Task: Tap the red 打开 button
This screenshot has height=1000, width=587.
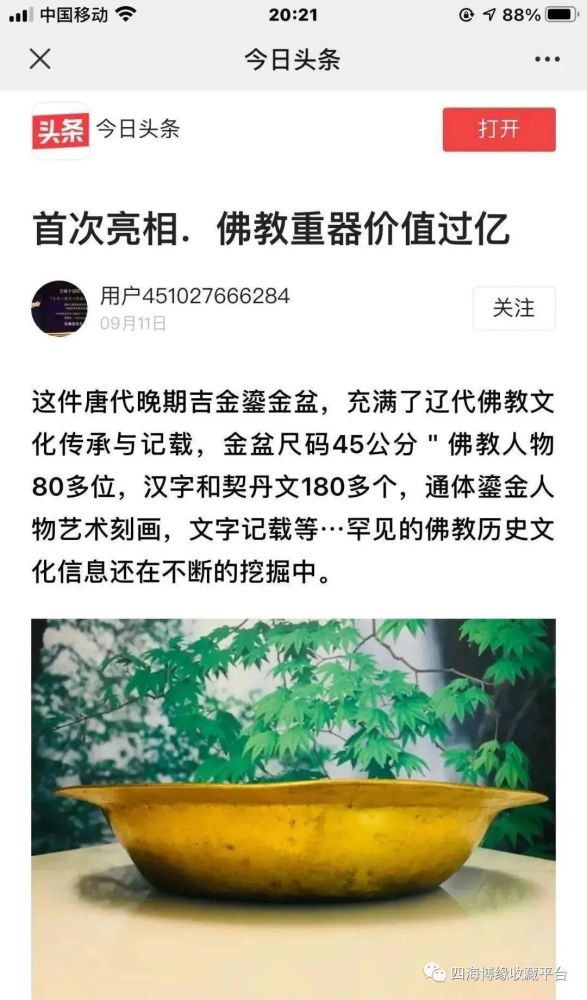Action: [499, 129]
